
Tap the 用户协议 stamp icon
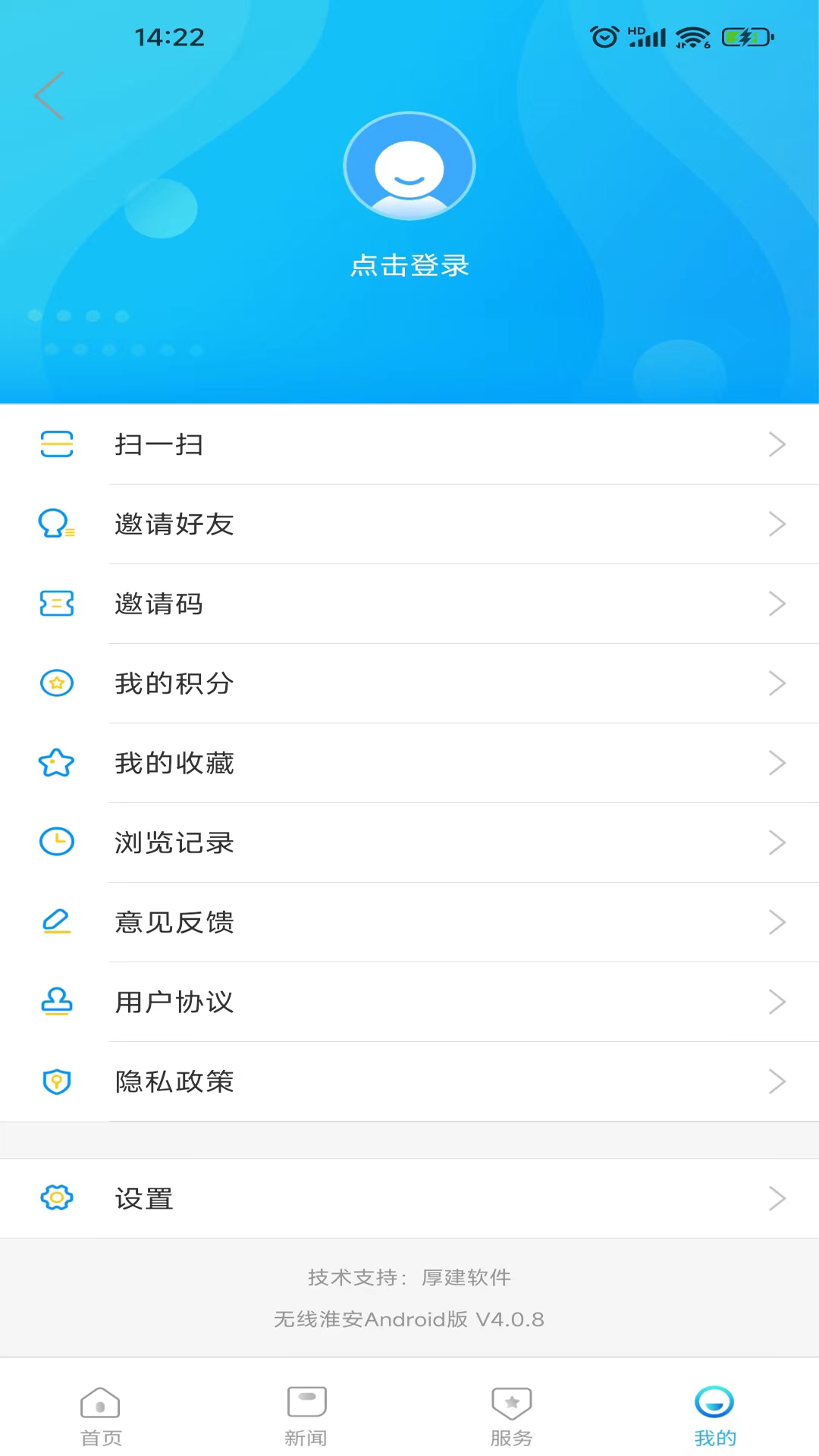coord(56,1002)
